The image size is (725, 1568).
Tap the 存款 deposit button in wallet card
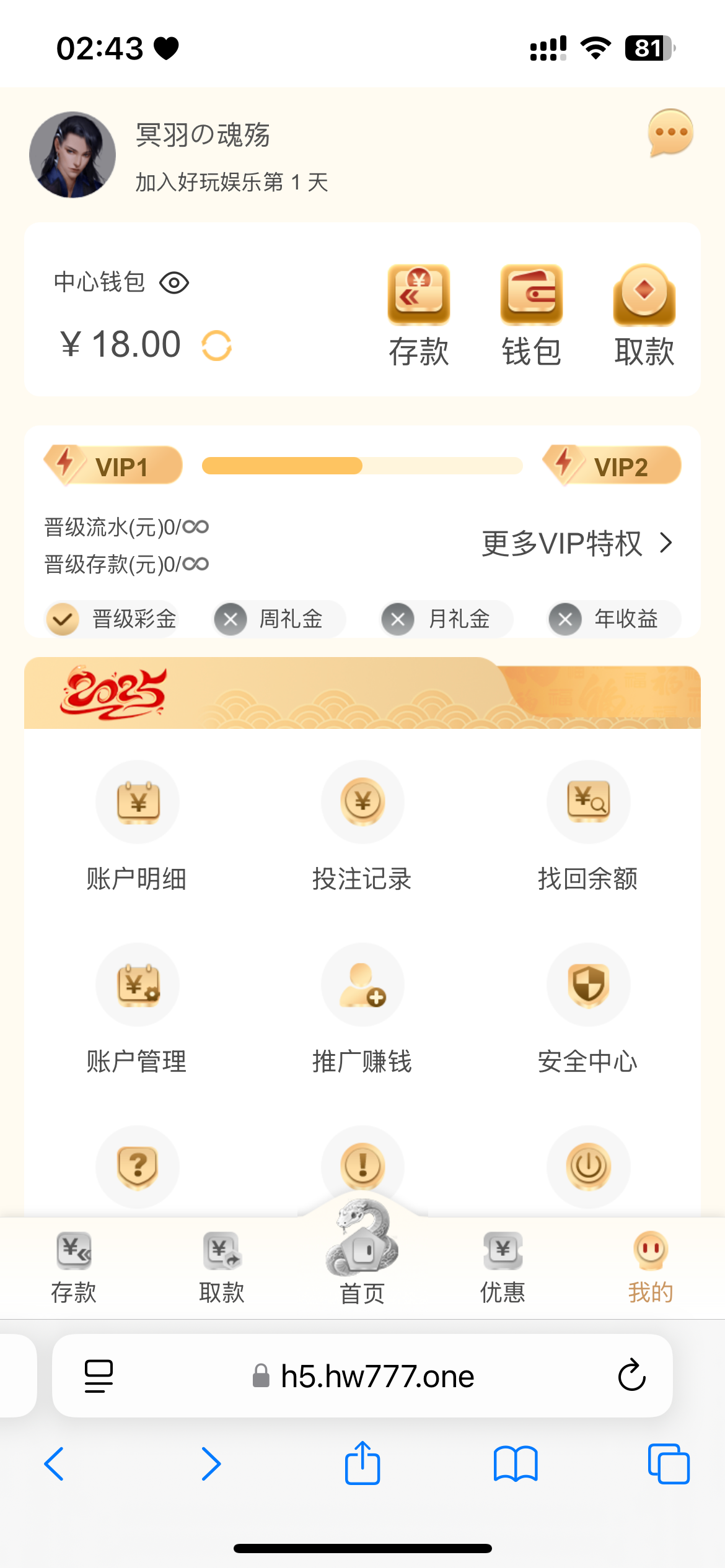coord(418,315)
